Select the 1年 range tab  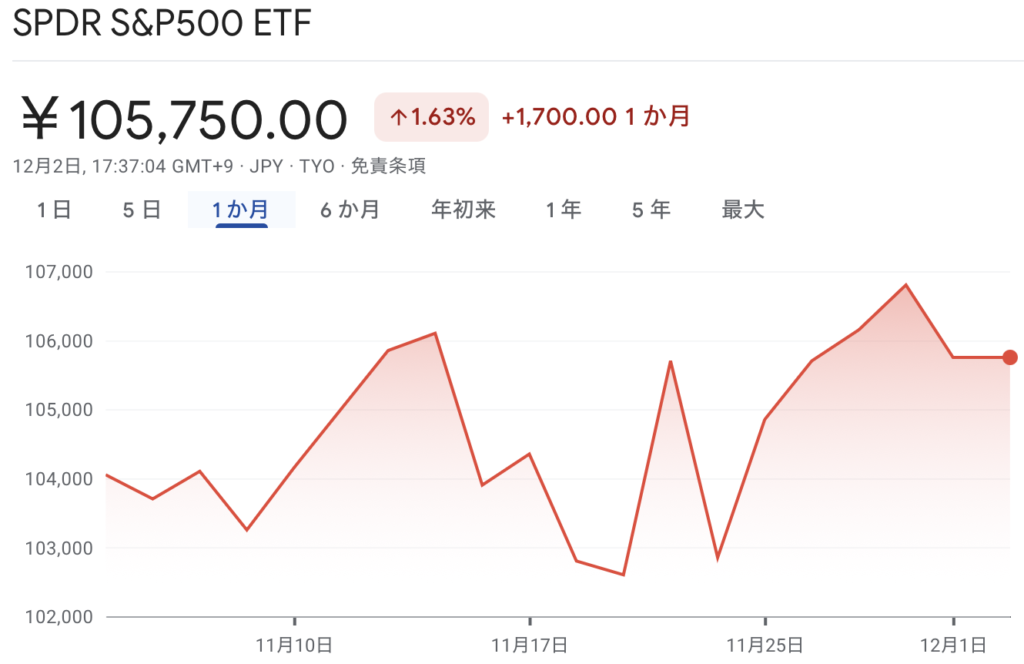564,210
